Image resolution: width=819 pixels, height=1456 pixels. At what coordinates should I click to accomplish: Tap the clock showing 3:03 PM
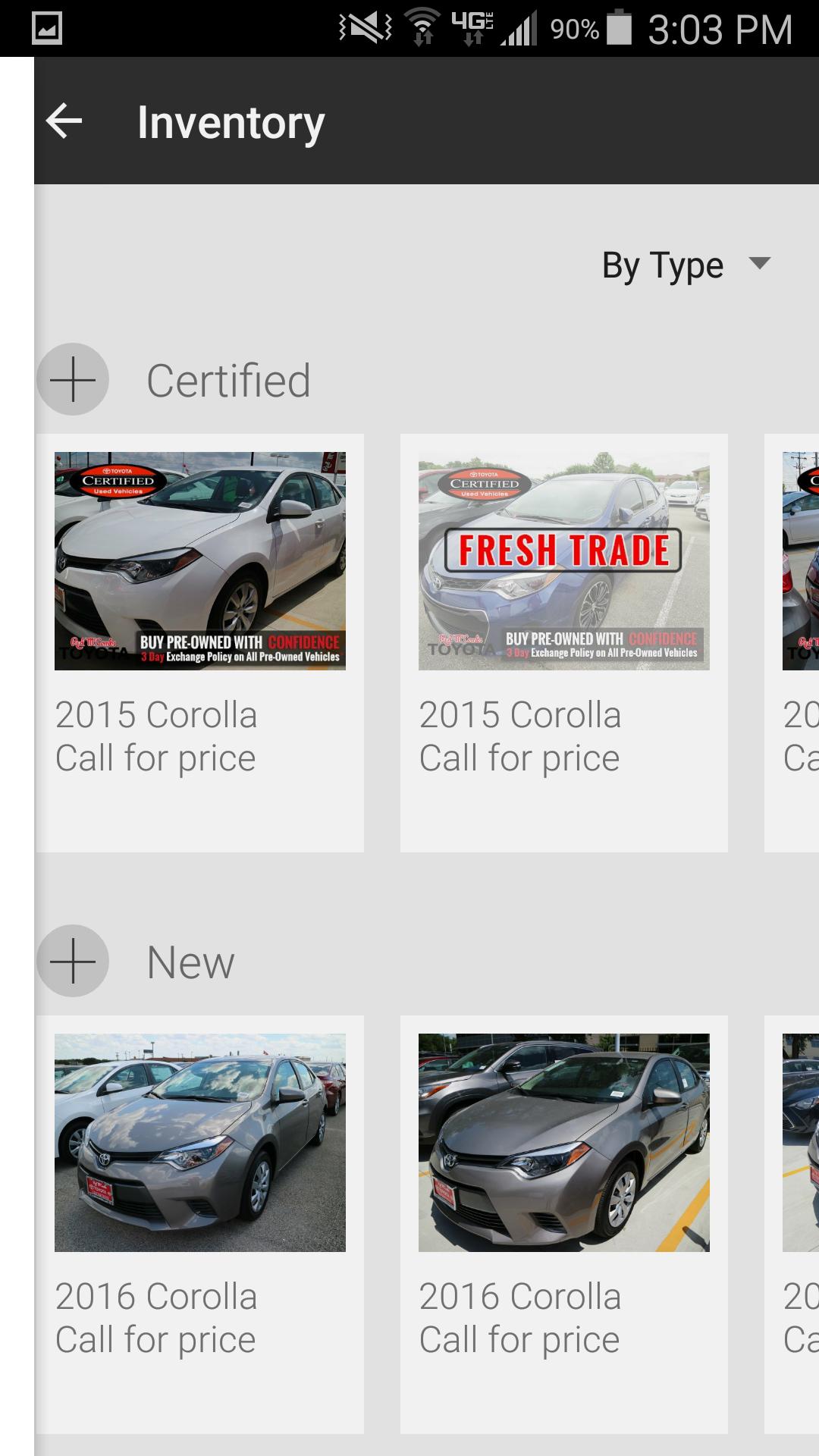[x=720, y=30]
